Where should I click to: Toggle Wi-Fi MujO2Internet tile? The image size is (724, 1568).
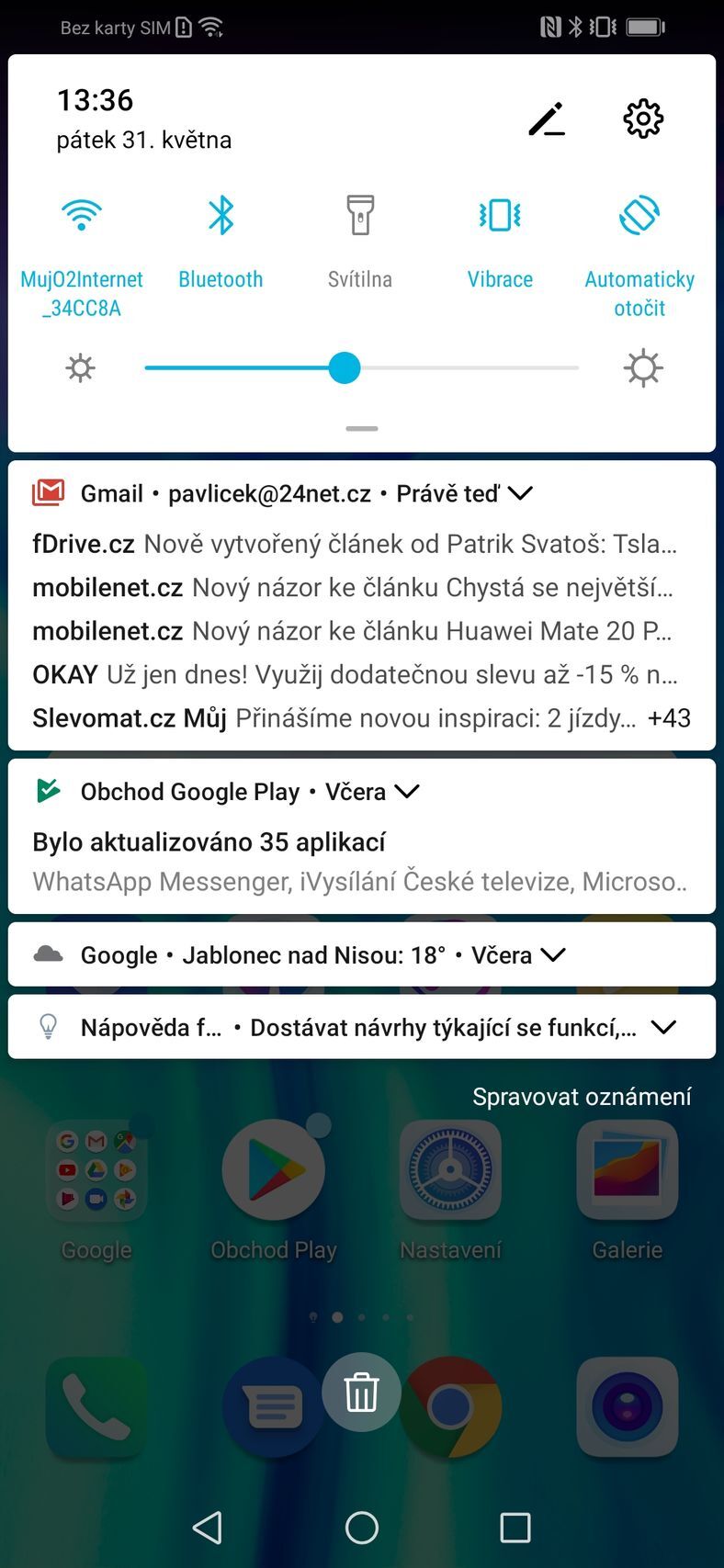point(82,217)
